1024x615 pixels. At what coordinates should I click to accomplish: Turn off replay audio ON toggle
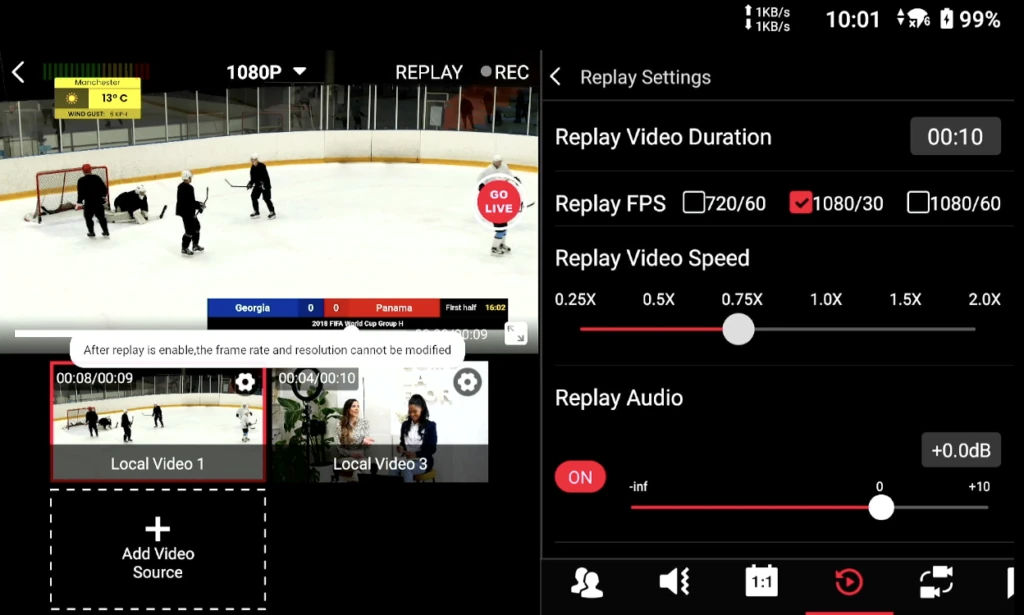(580, 477)
